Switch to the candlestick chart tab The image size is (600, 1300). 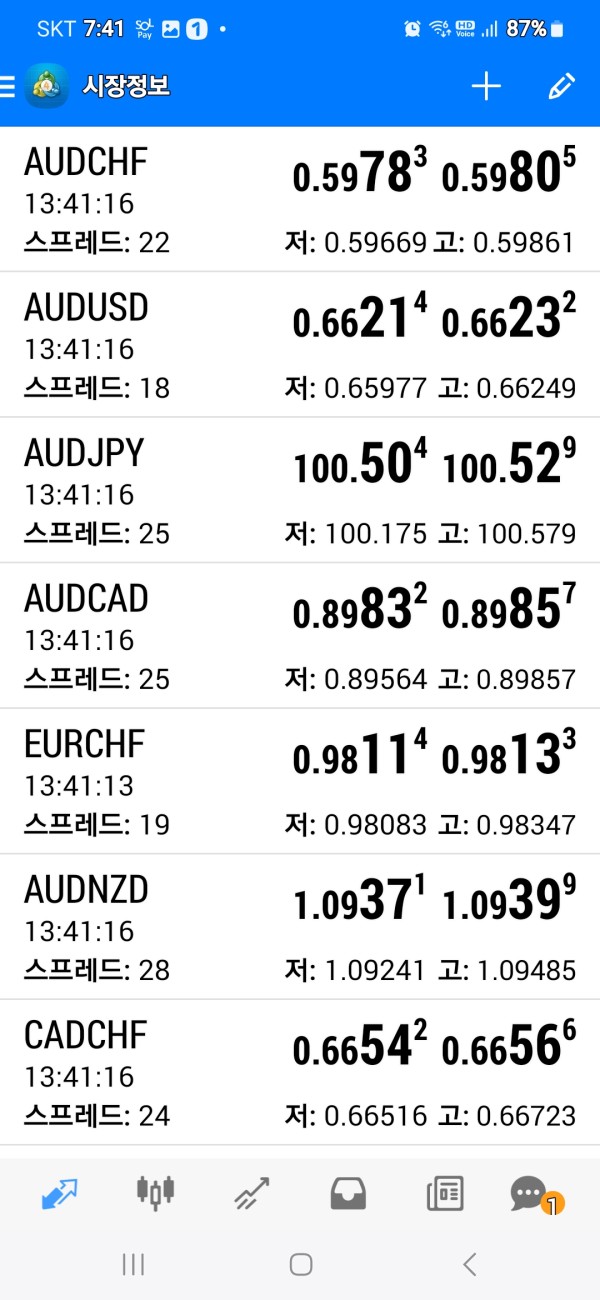click(x=155, y=1192)
